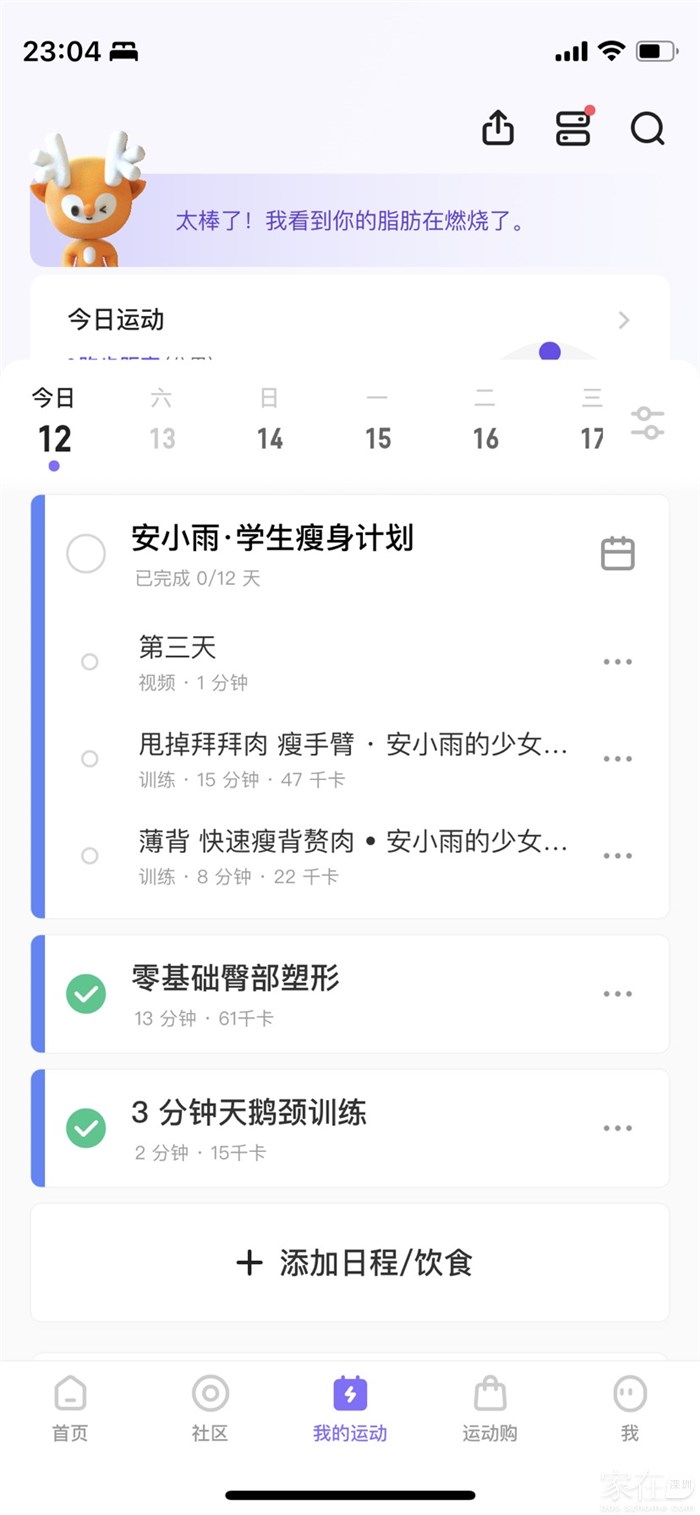Uncheck the 零基础臀部塑形 workout
700x1515 pixels.
tap(86, 994)
